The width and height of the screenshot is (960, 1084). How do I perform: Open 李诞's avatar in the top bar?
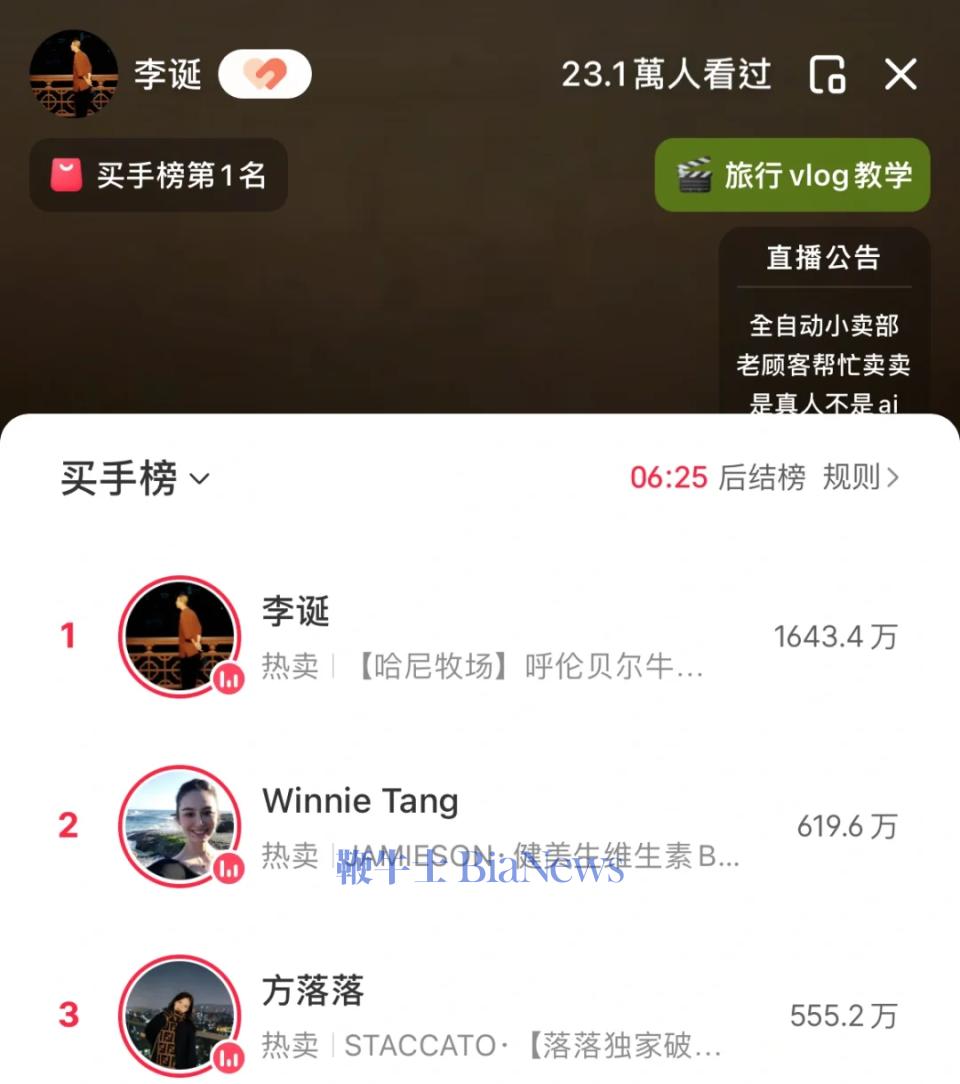coord(74,74)
